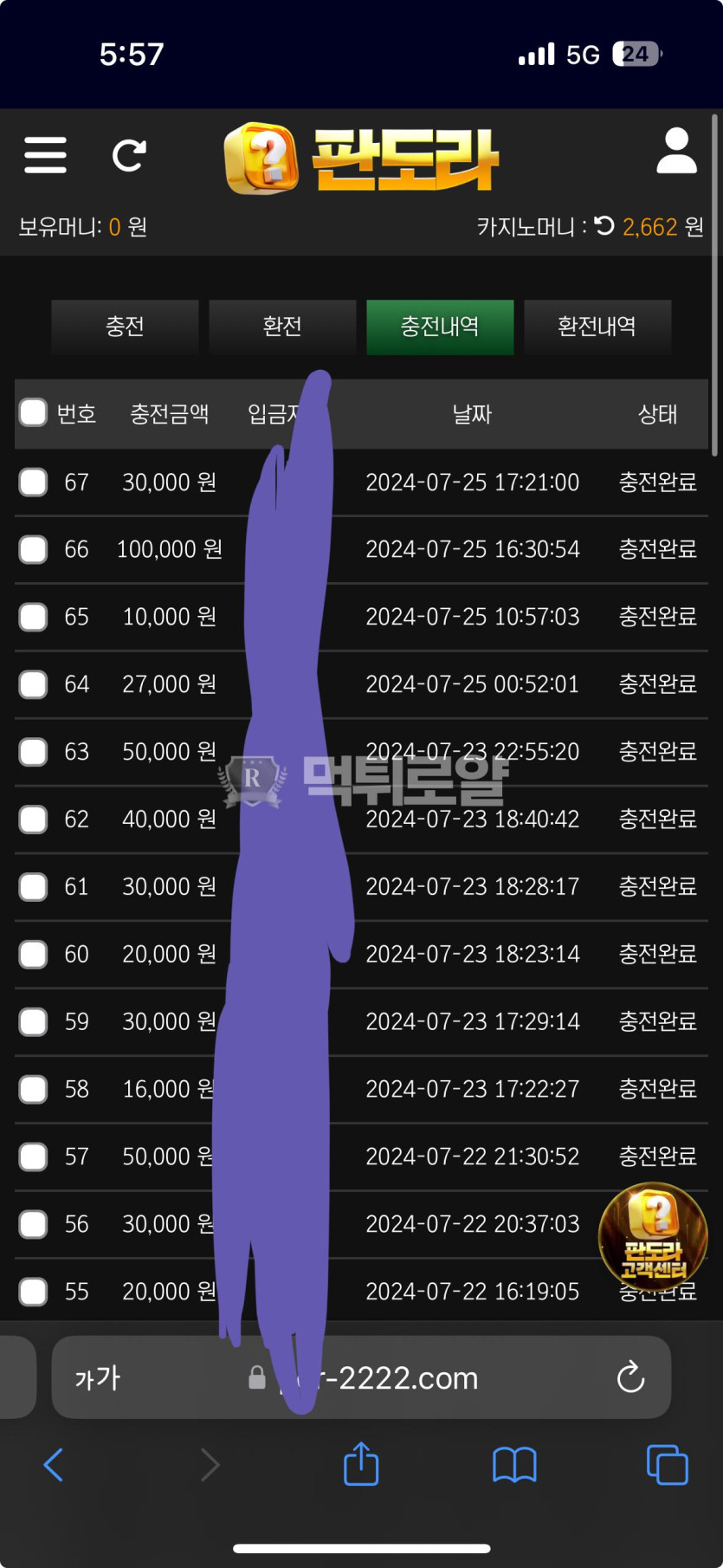Tap the 가가 text size button
The image size is (723, 1568).
click(98, 1377)
